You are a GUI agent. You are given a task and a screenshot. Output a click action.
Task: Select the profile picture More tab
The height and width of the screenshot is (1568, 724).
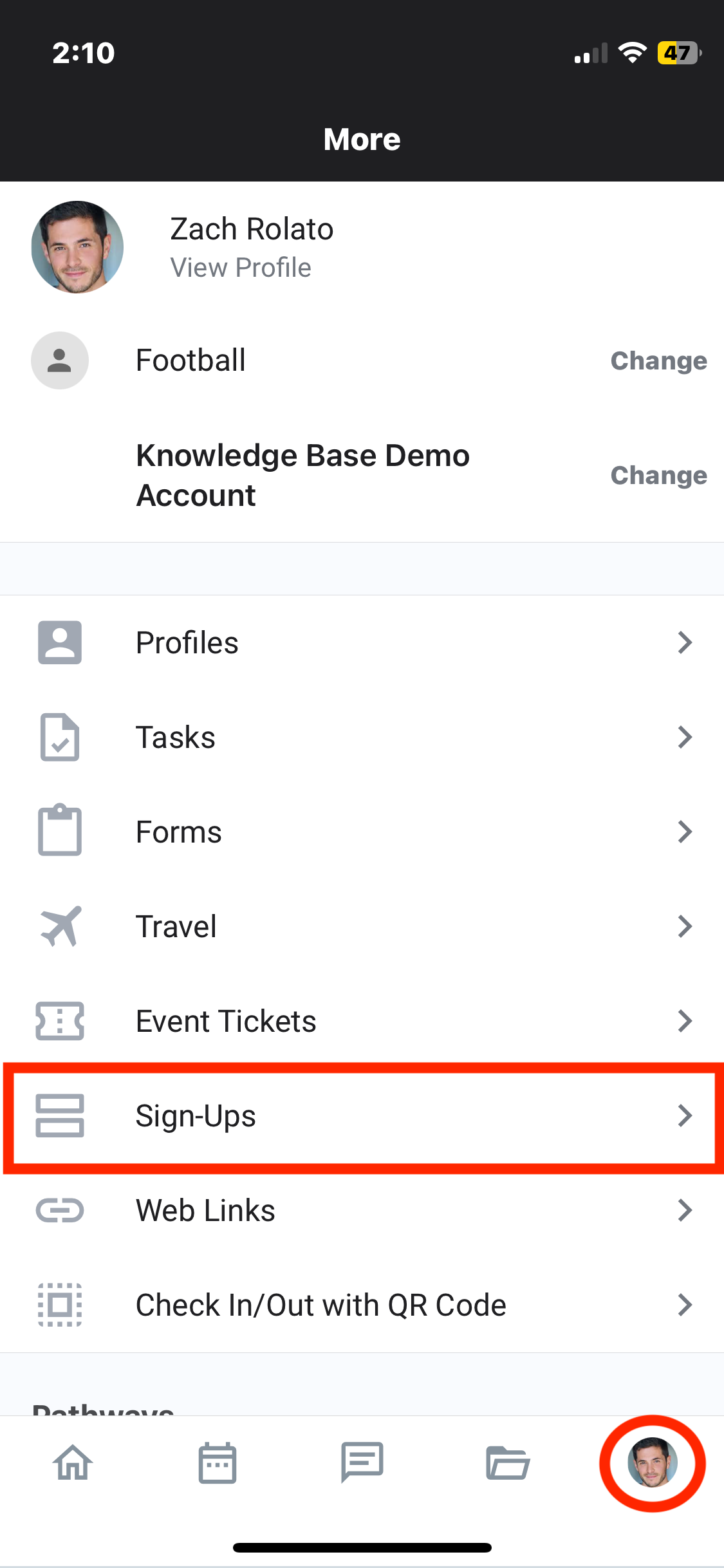652,1462
